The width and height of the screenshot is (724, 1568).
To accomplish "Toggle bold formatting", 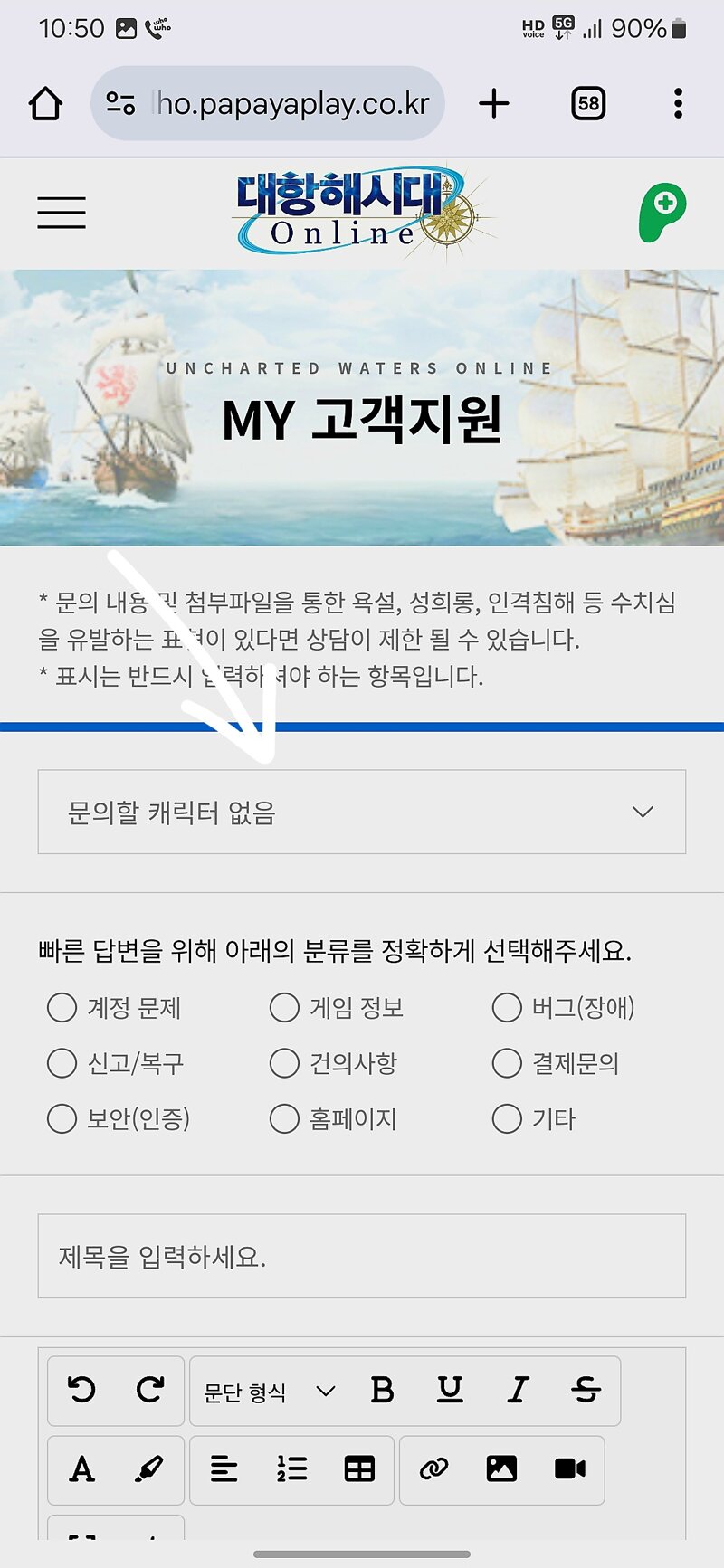I will pyautogui.click(x=382, y=1390).
